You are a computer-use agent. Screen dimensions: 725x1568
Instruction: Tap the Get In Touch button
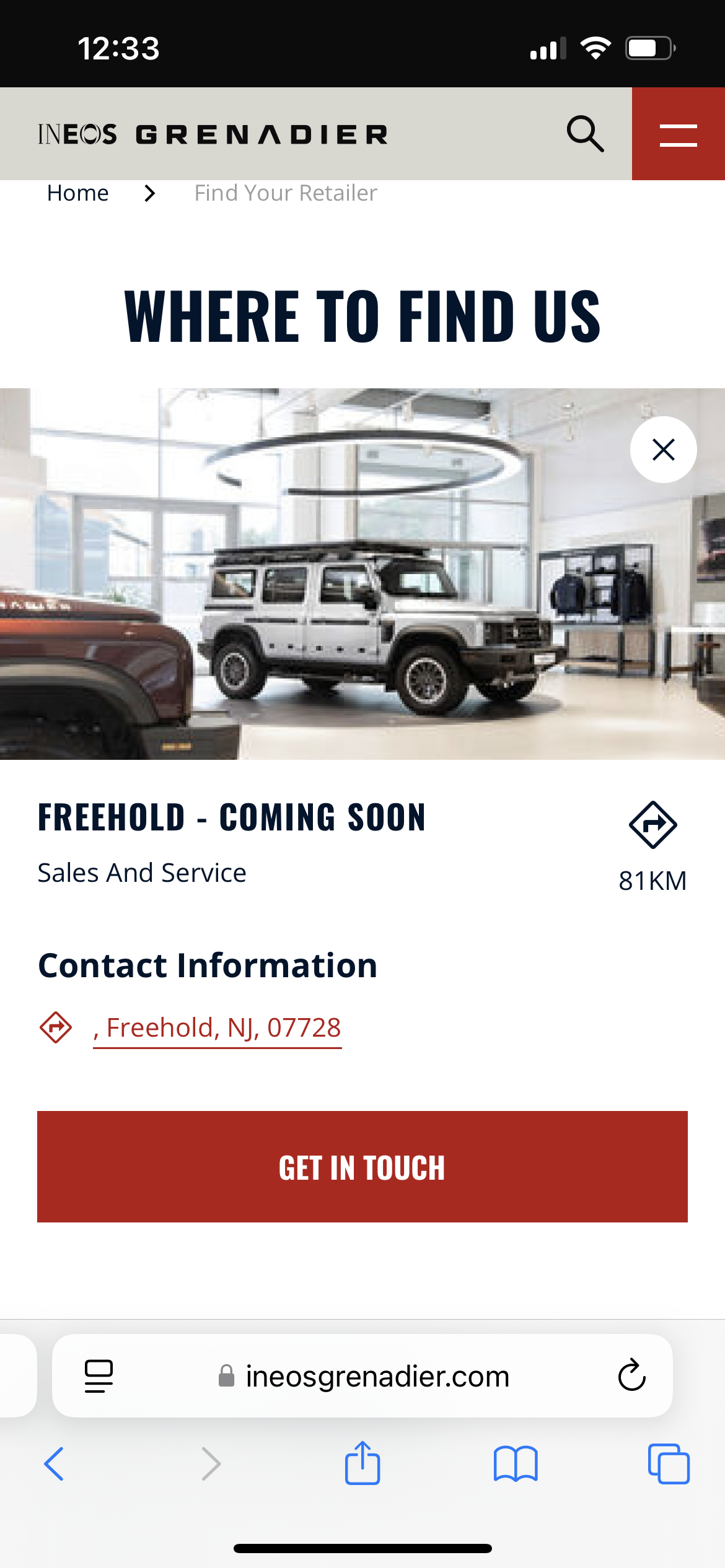362,1167
